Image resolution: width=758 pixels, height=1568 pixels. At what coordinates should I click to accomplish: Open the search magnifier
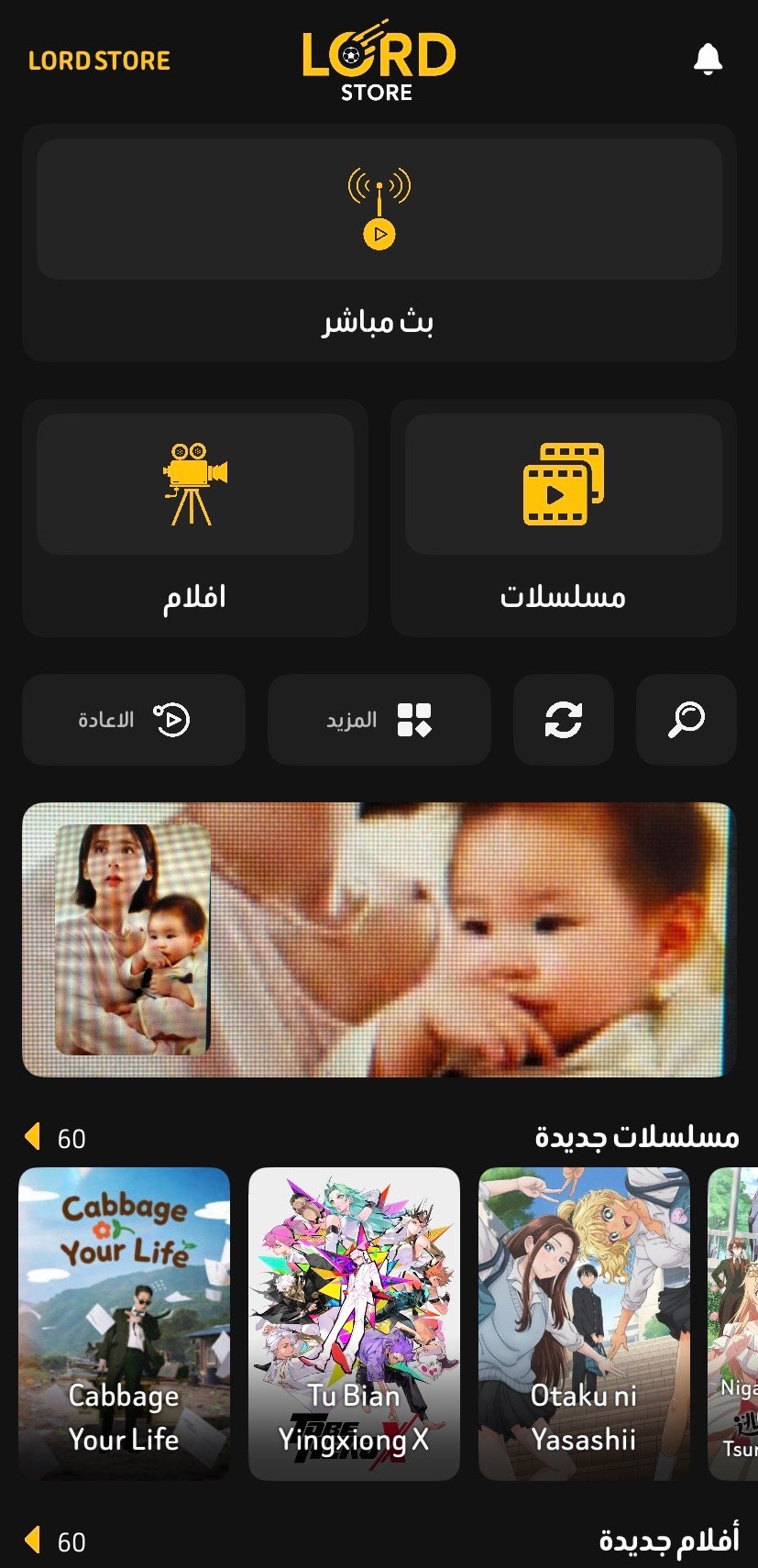click(x=686, y=720)
